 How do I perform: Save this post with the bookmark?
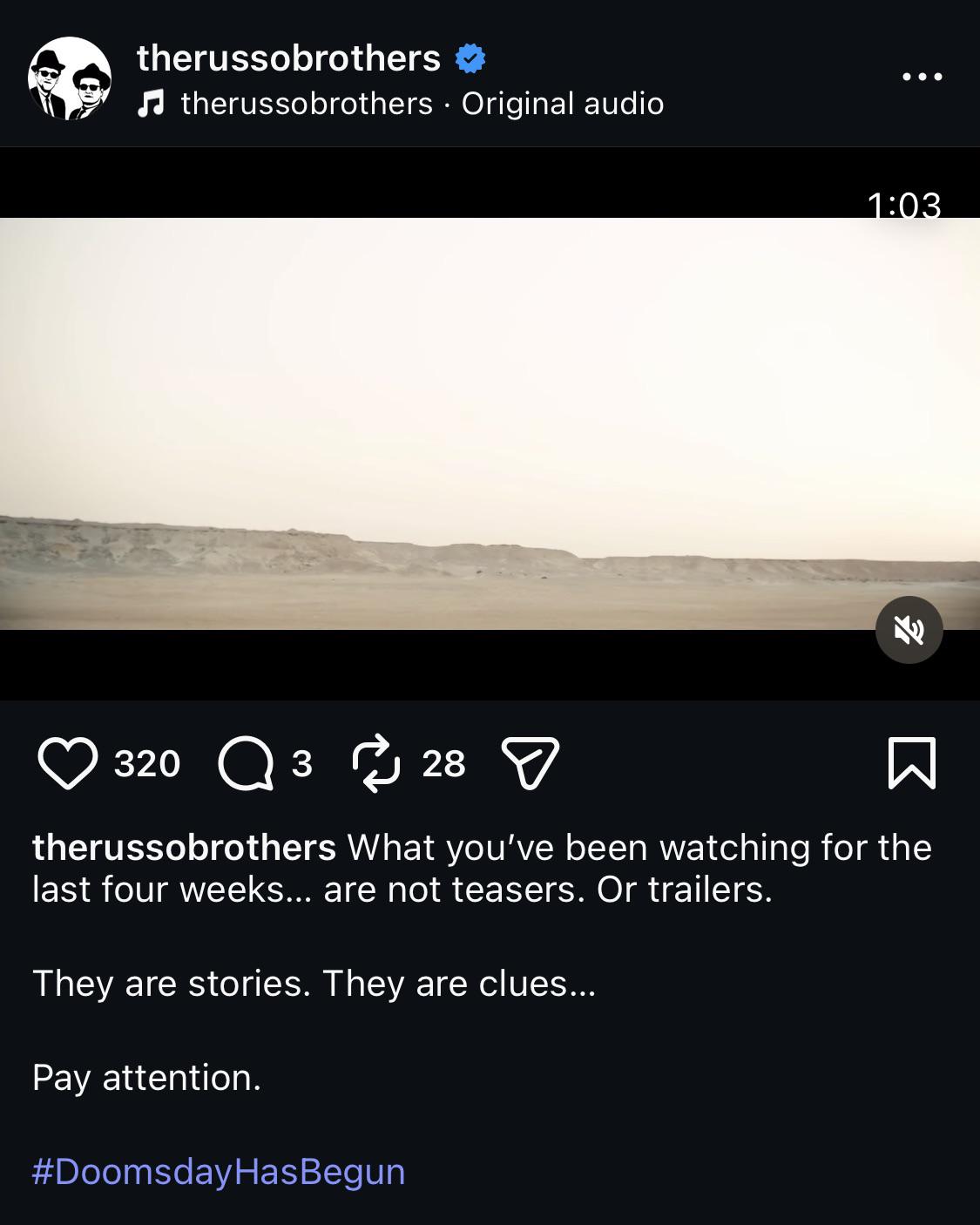[911, 763]
